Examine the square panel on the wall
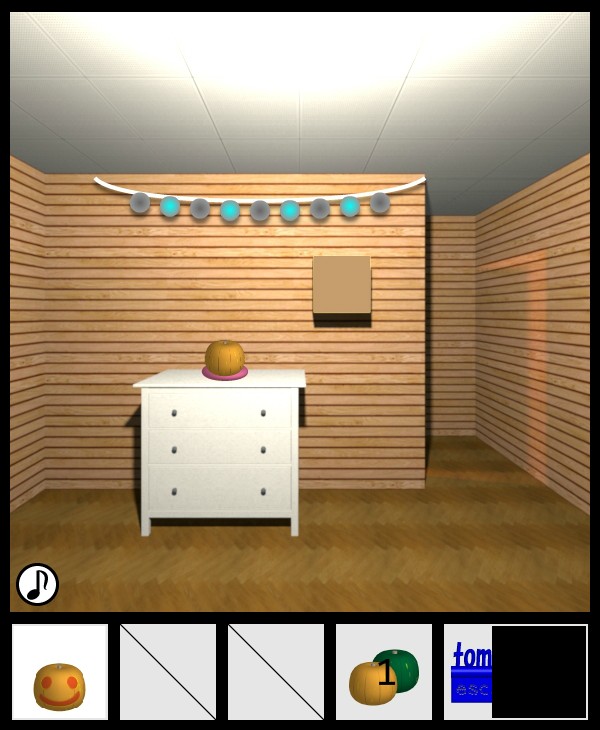 (342, 285)
